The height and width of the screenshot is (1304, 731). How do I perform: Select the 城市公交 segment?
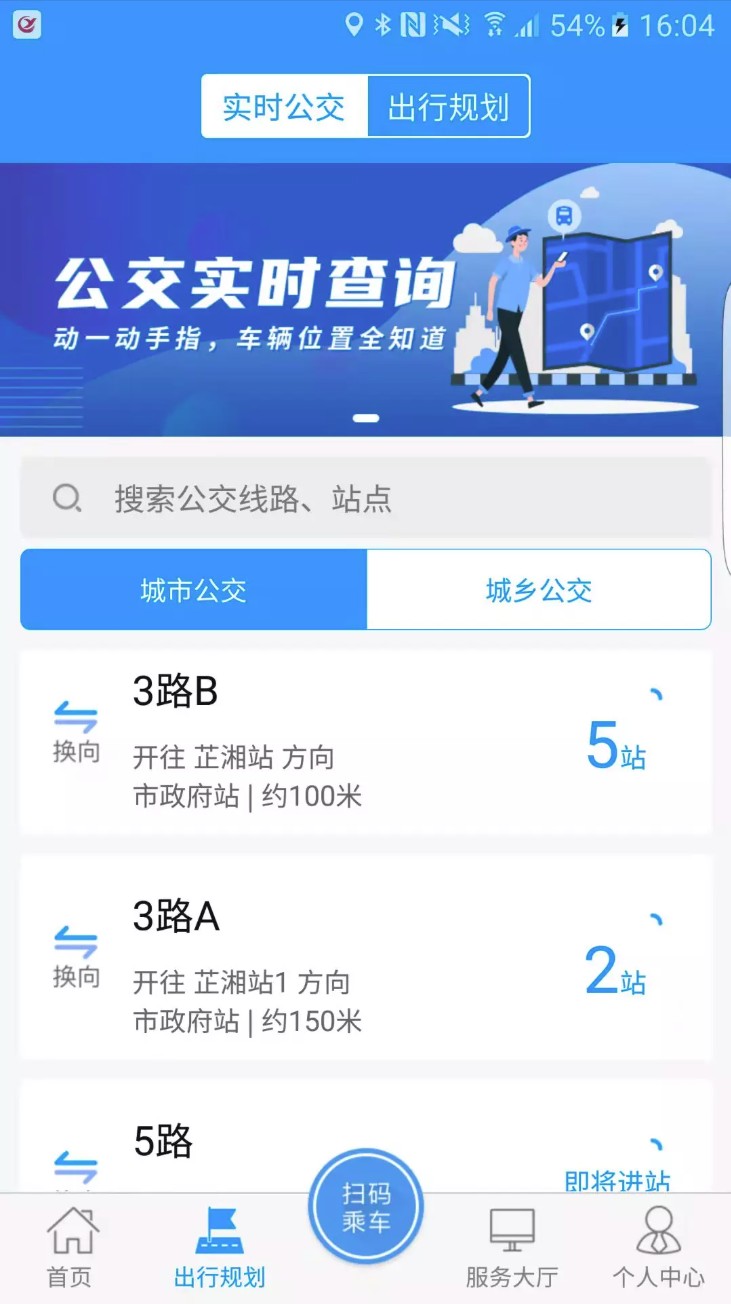click(x=194, y=590)
